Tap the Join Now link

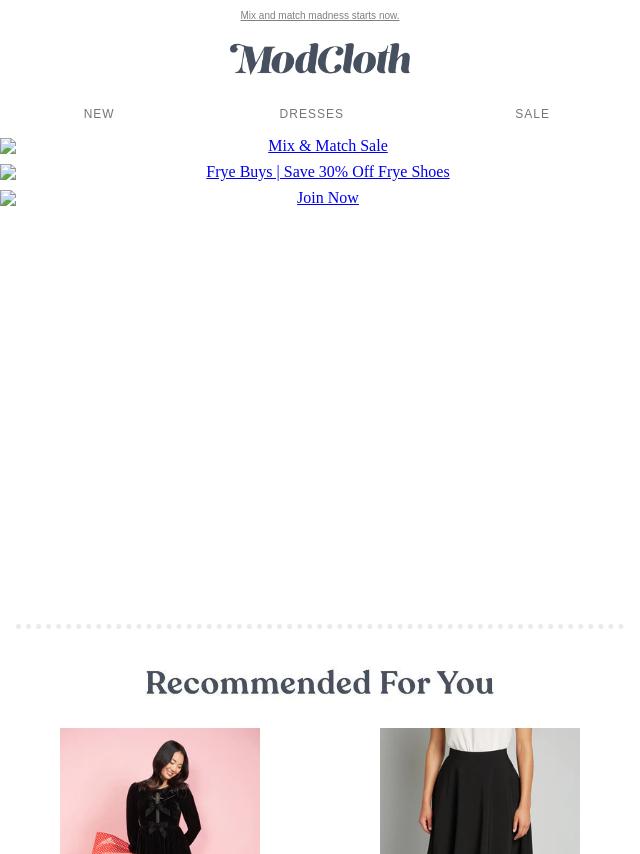(327, 198)
